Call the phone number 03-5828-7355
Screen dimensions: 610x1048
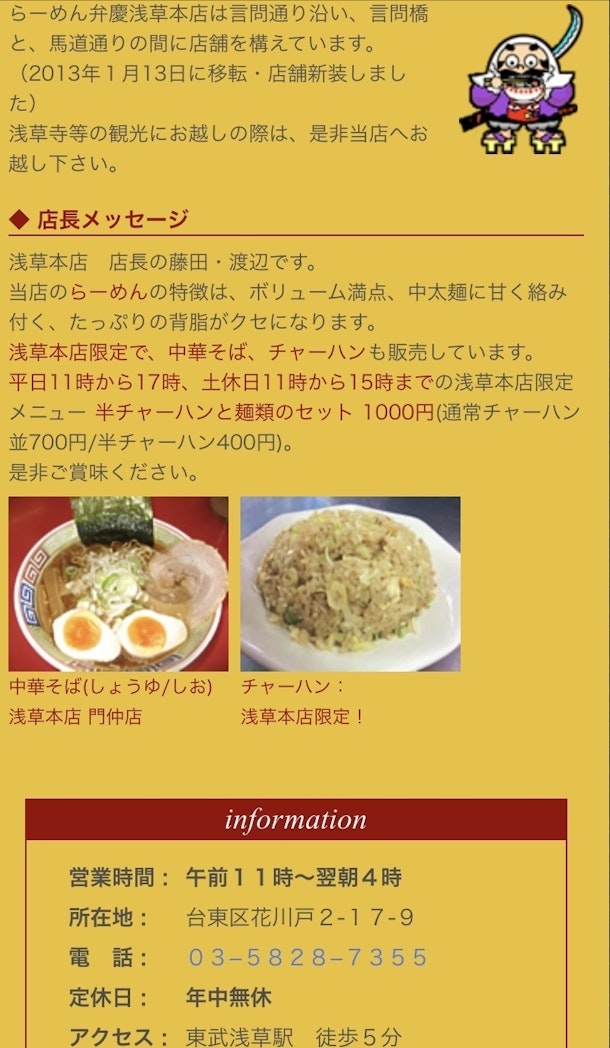[x=308, y=957]
